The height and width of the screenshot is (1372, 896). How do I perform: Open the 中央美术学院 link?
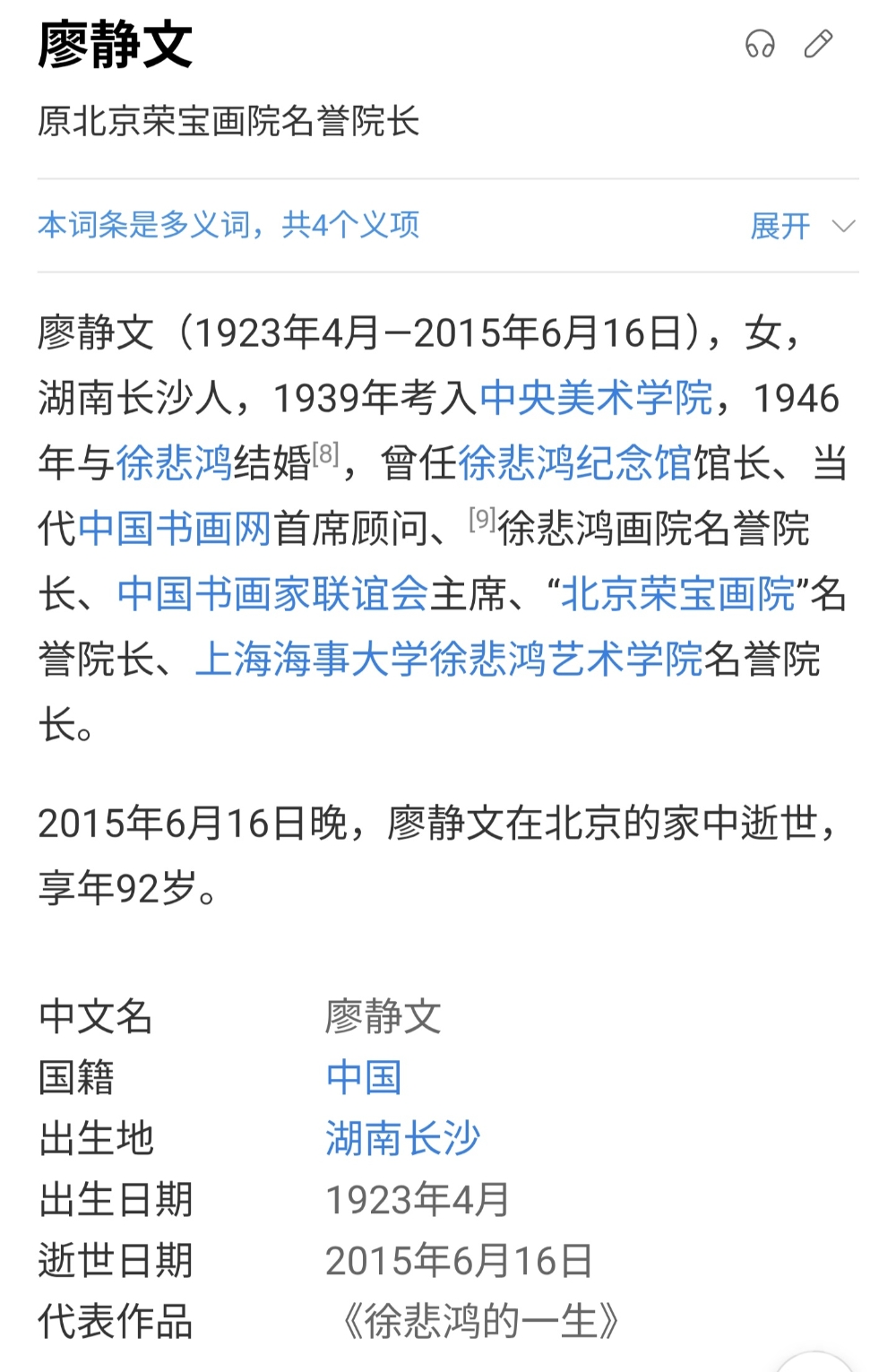point(596,398)
